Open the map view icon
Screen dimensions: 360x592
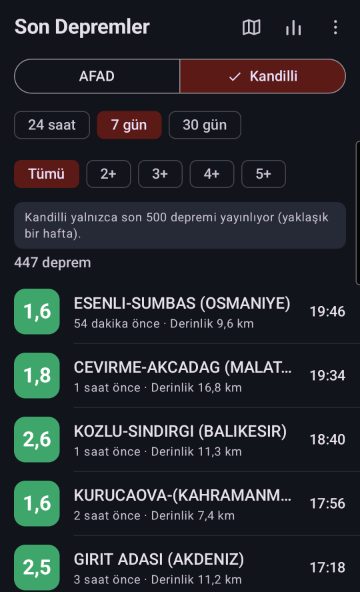(x=251, y=28)
